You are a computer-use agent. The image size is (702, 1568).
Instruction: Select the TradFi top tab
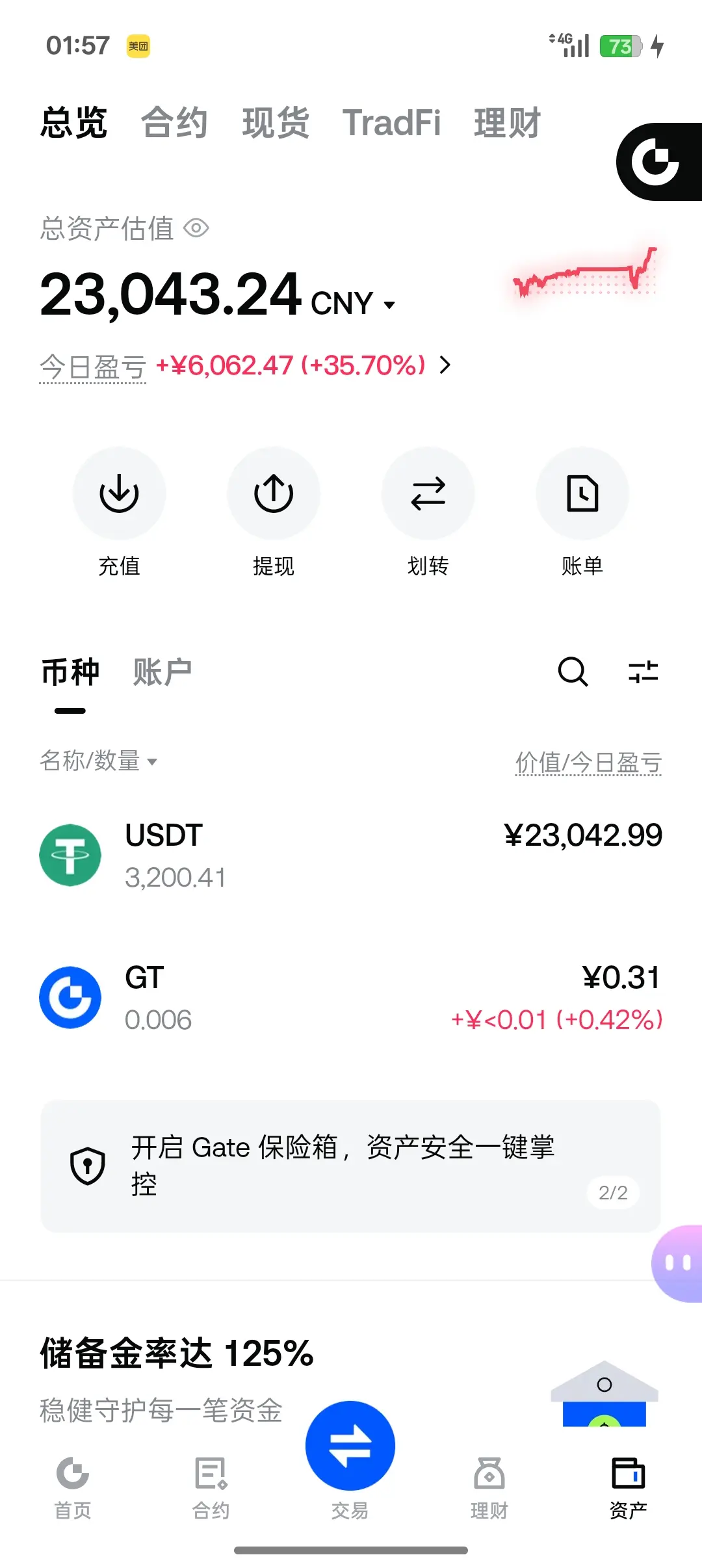click(x=391, y=123)
